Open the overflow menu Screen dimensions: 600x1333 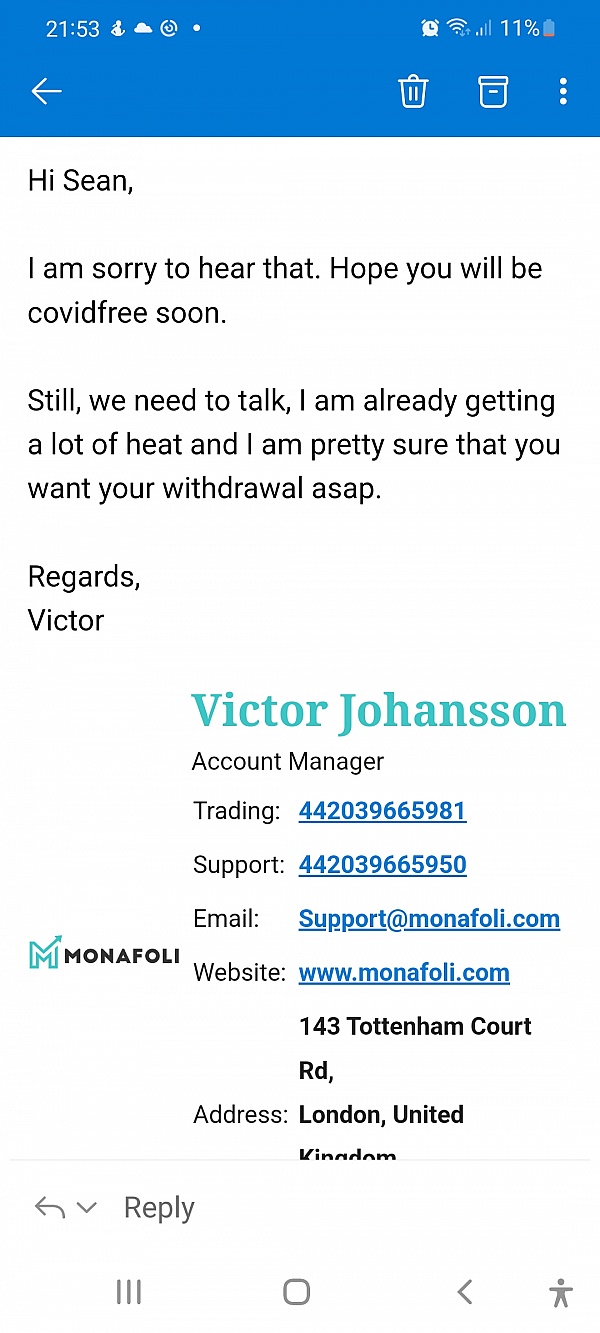(x=563, y=92)
